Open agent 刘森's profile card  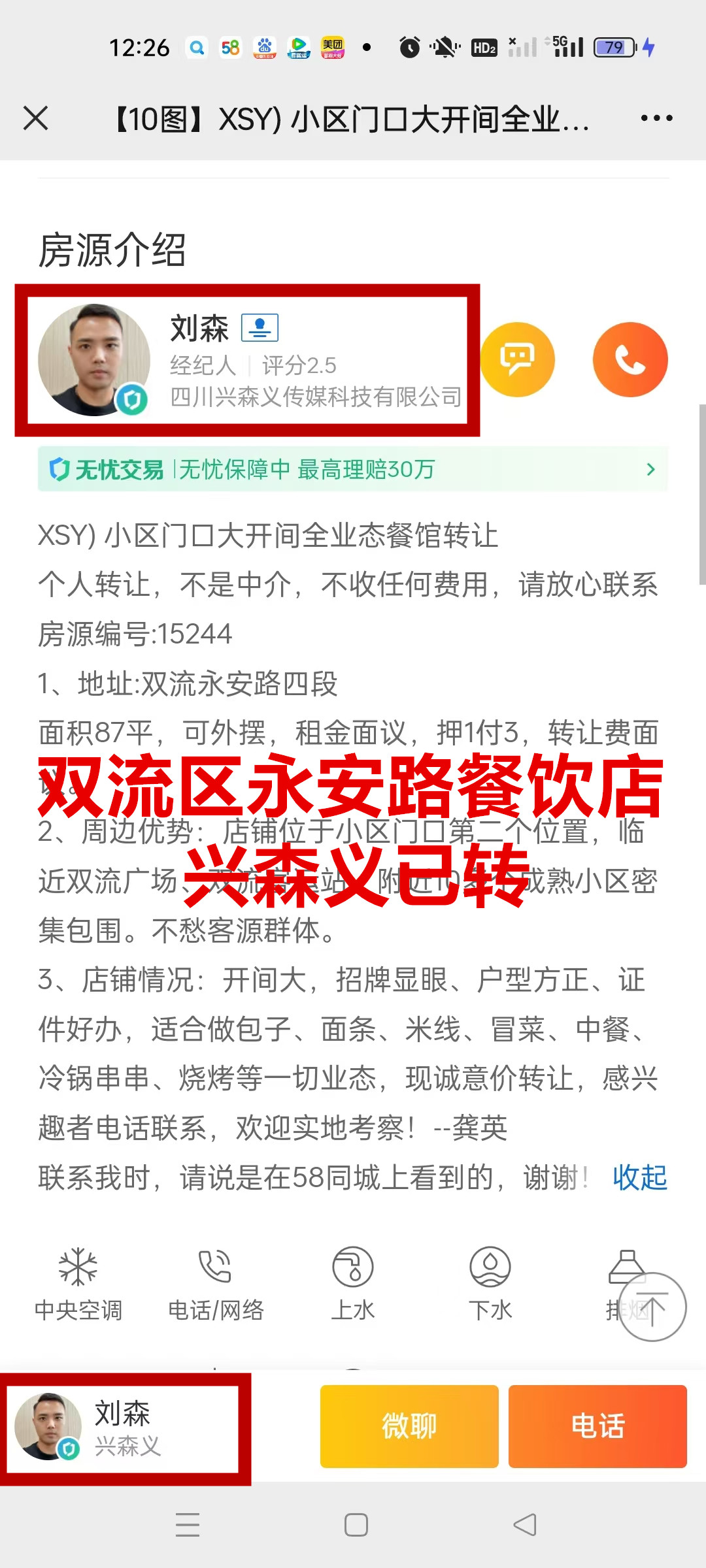[247, 361]
